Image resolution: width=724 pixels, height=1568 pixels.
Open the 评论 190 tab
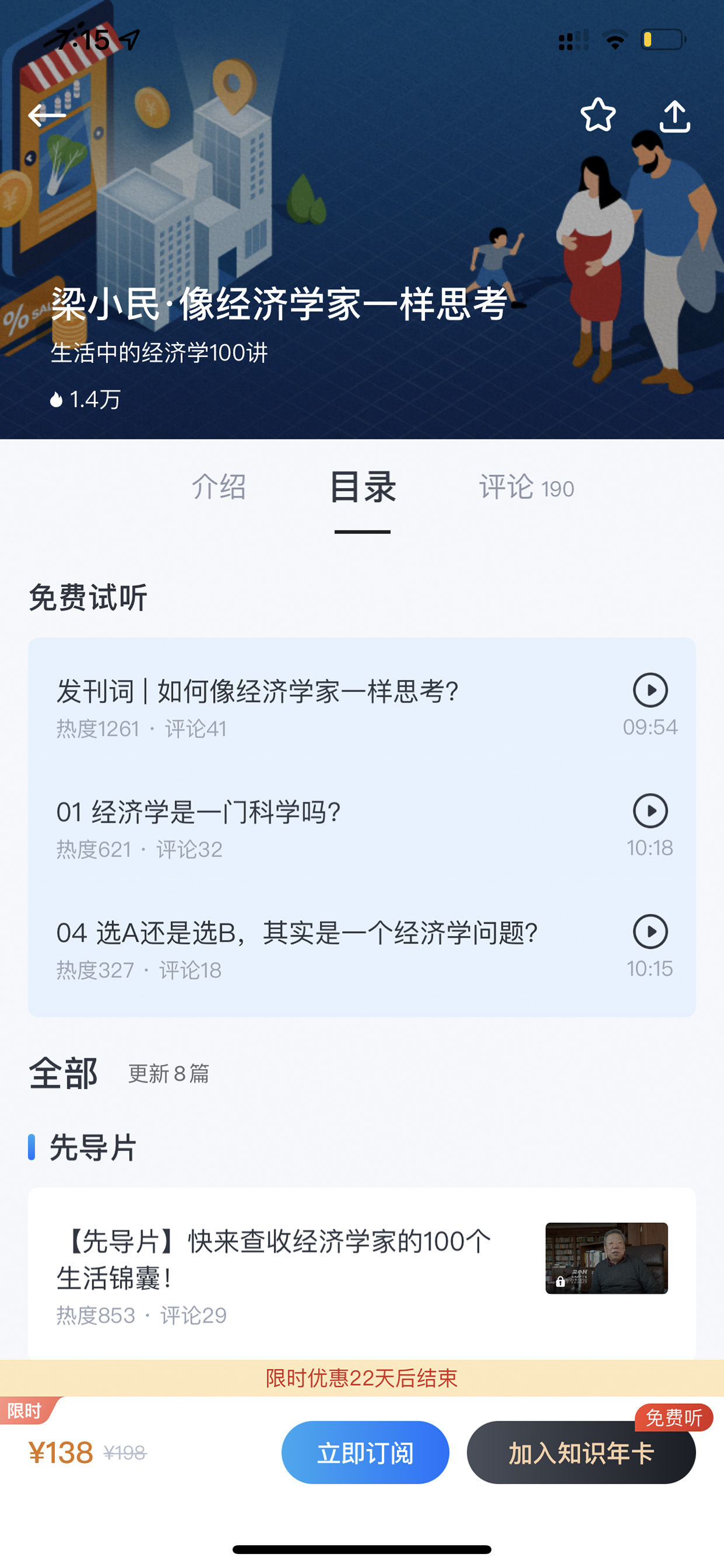[x=527, y=488]
